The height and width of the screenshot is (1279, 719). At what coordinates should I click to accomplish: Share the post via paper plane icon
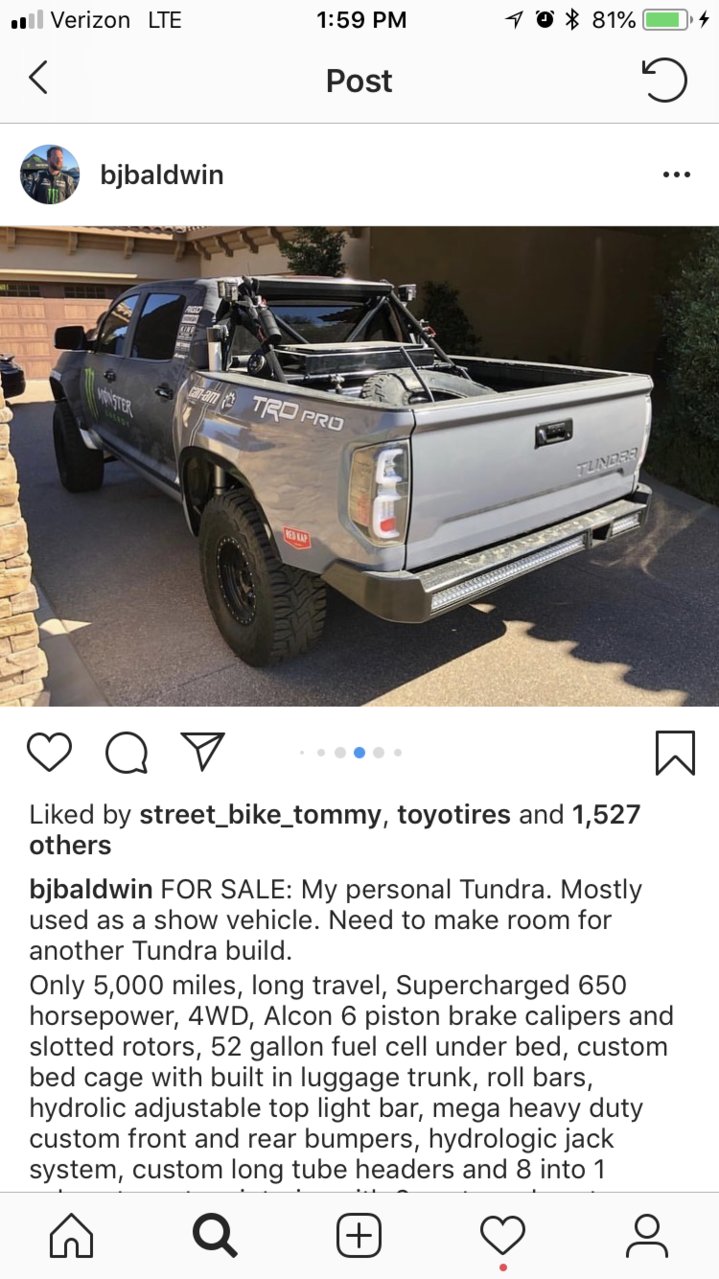(x=203, y=751)
